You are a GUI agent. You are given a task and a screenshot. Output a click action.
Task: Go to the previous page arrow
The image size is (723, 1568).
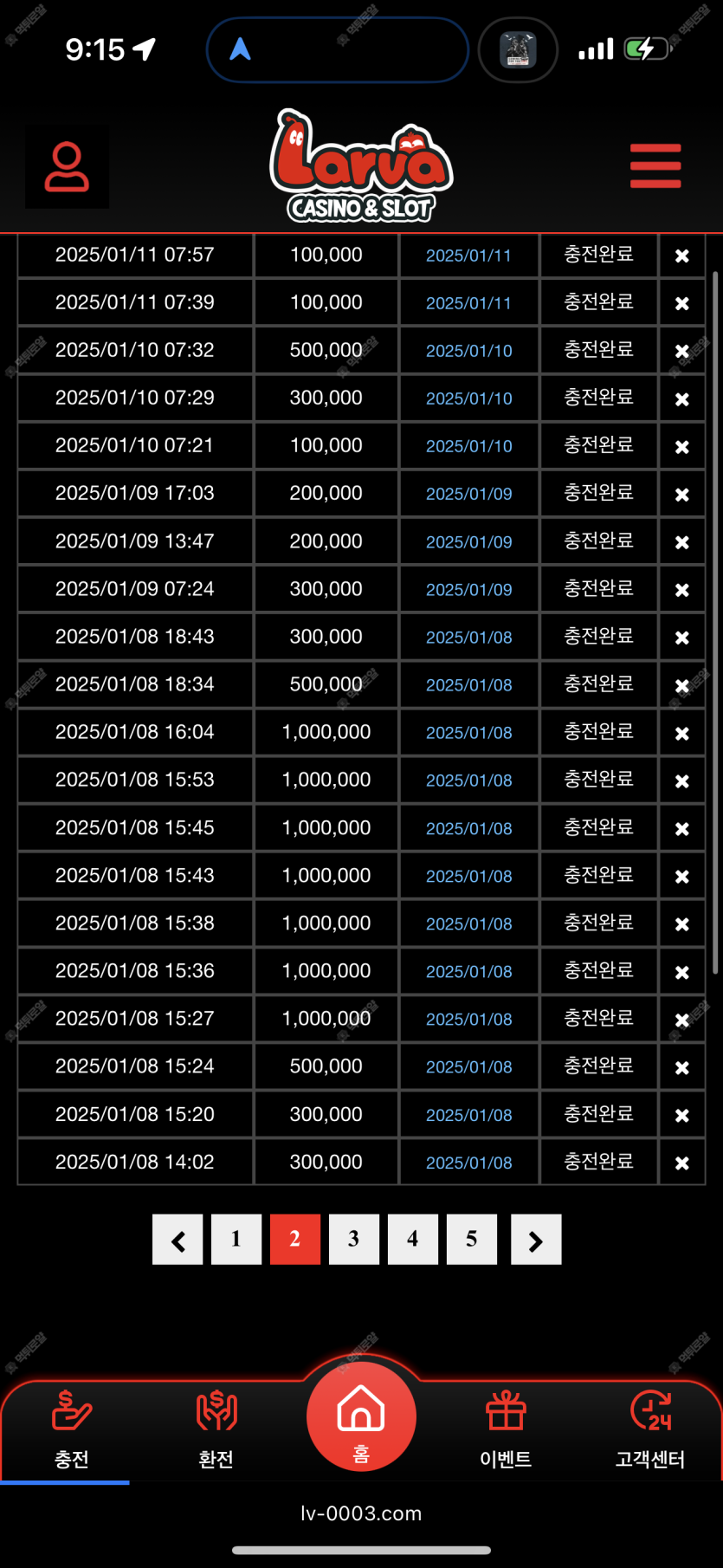pyautogui.click(x=178, y=1240)
